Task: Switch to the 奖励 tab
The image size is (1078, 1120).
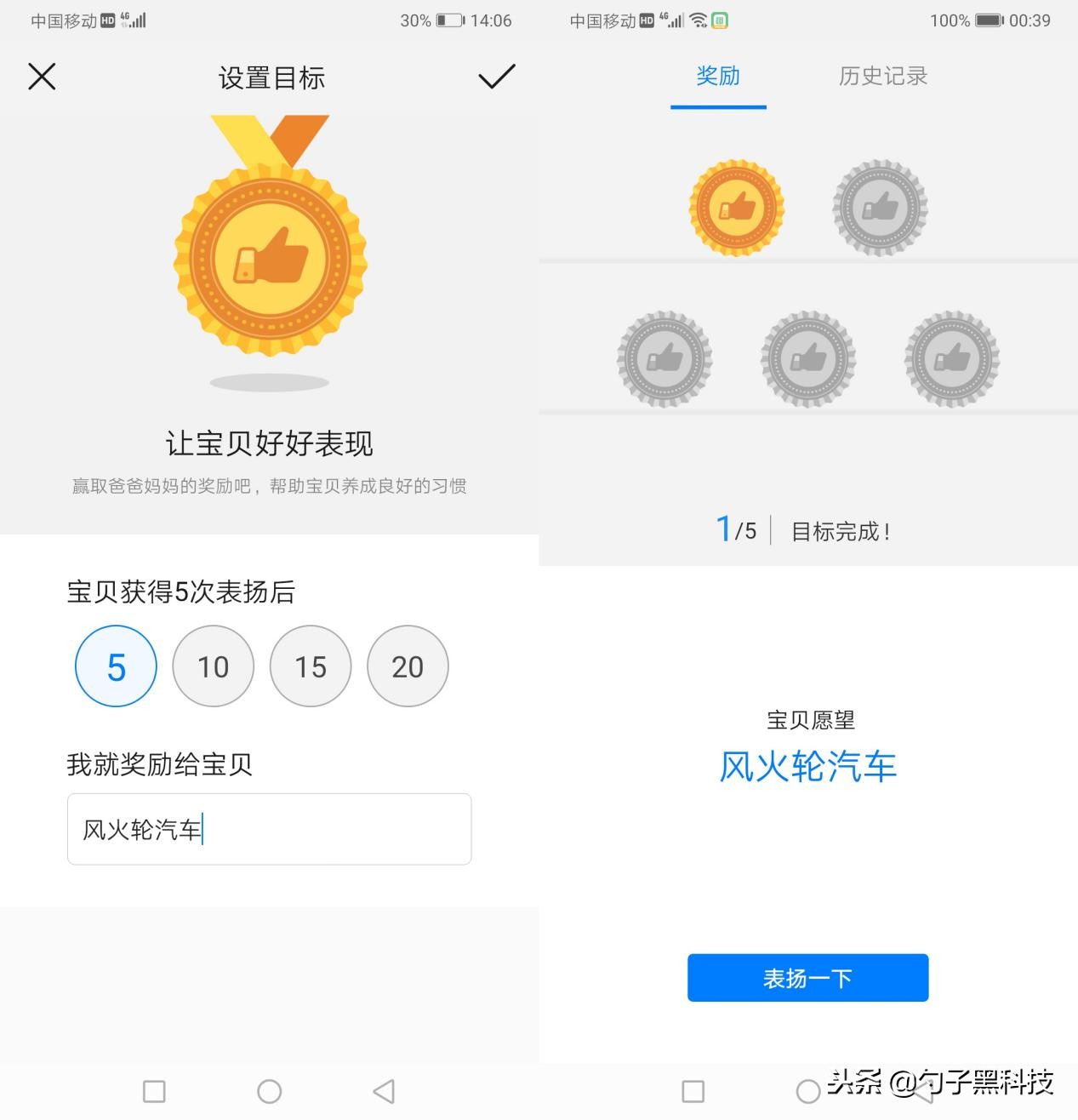Action: pos(718,76)
